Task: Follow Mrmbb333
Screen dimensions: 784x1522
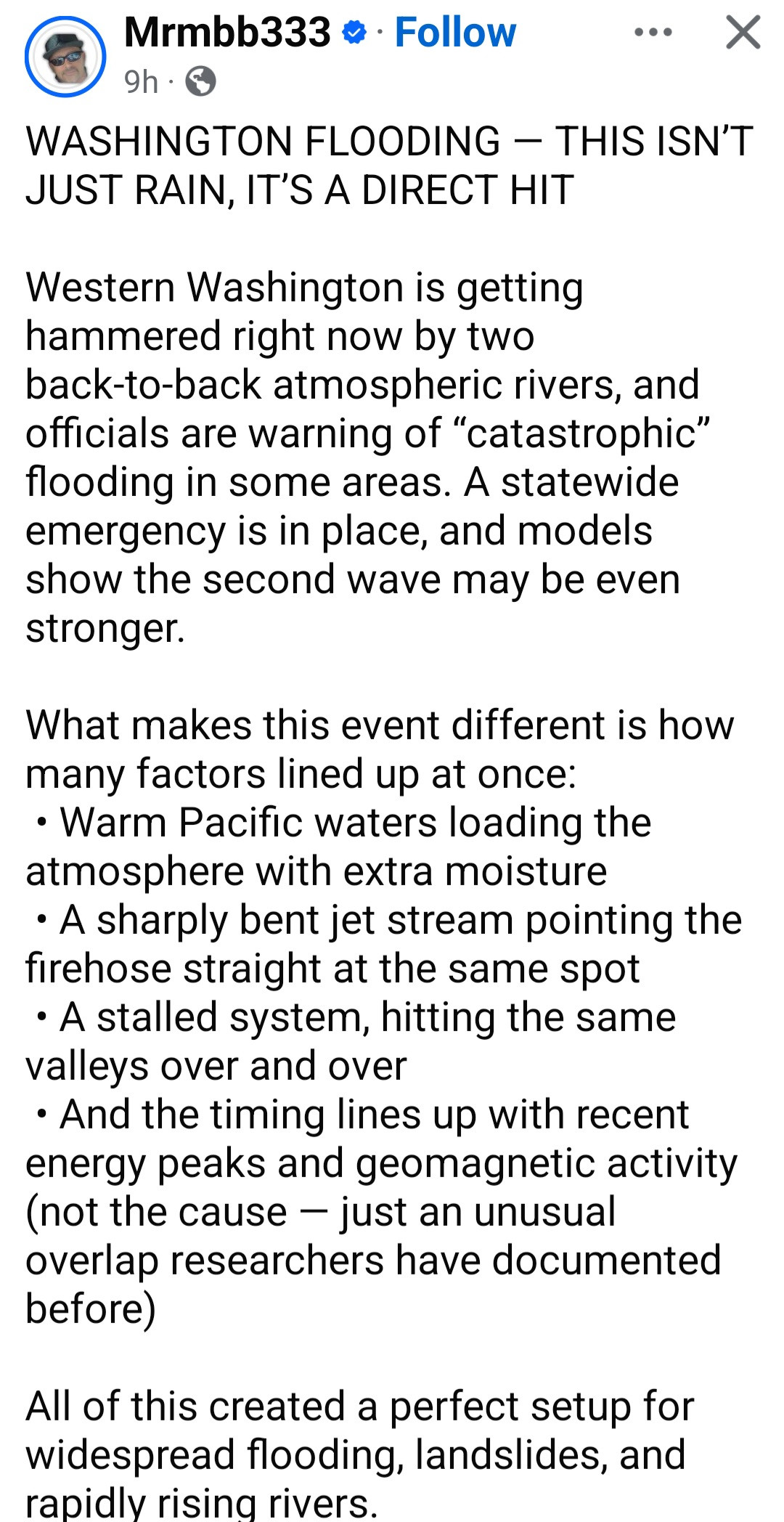Action: 454,33
